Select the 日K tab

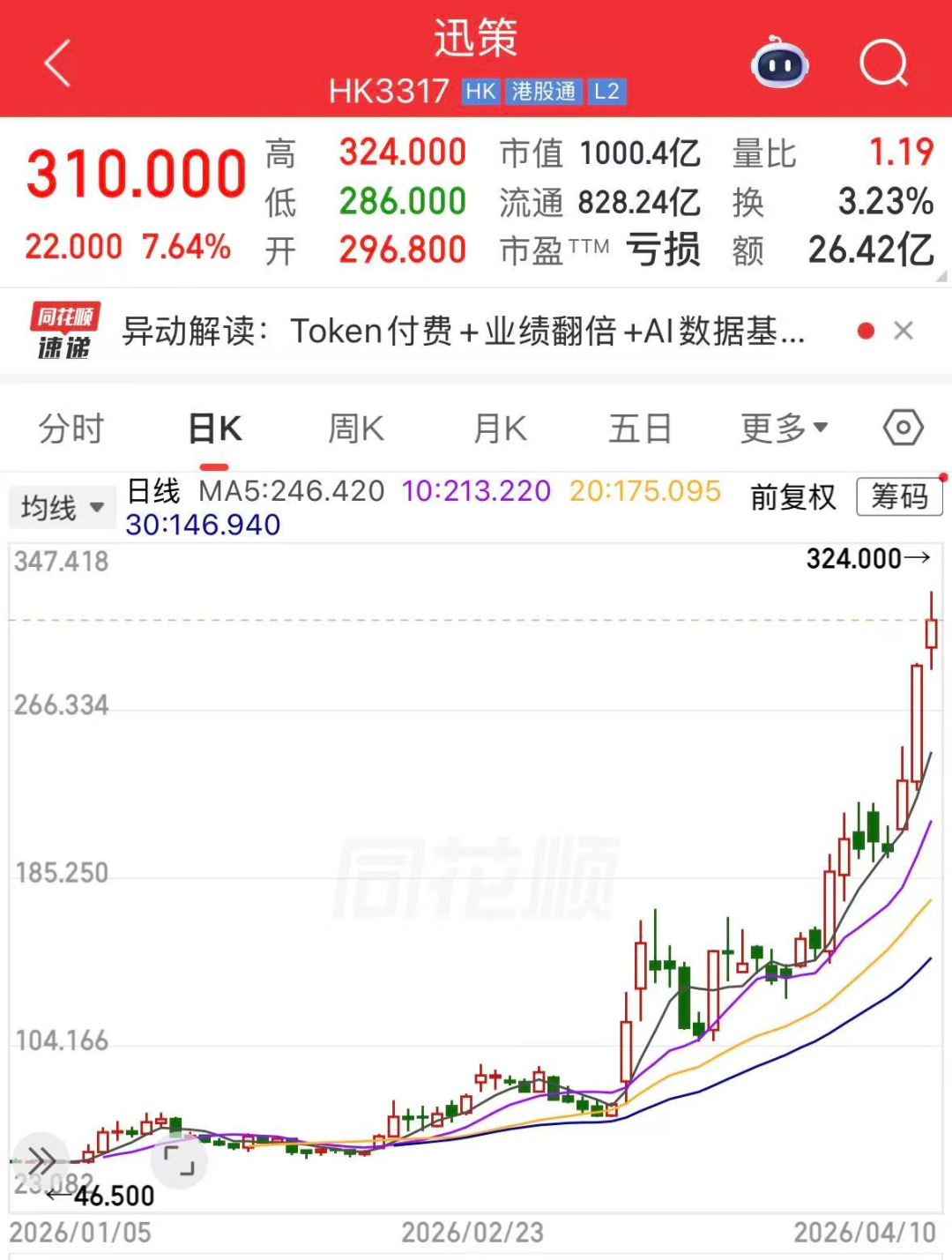pyautogui.click(x=214, y=429)
